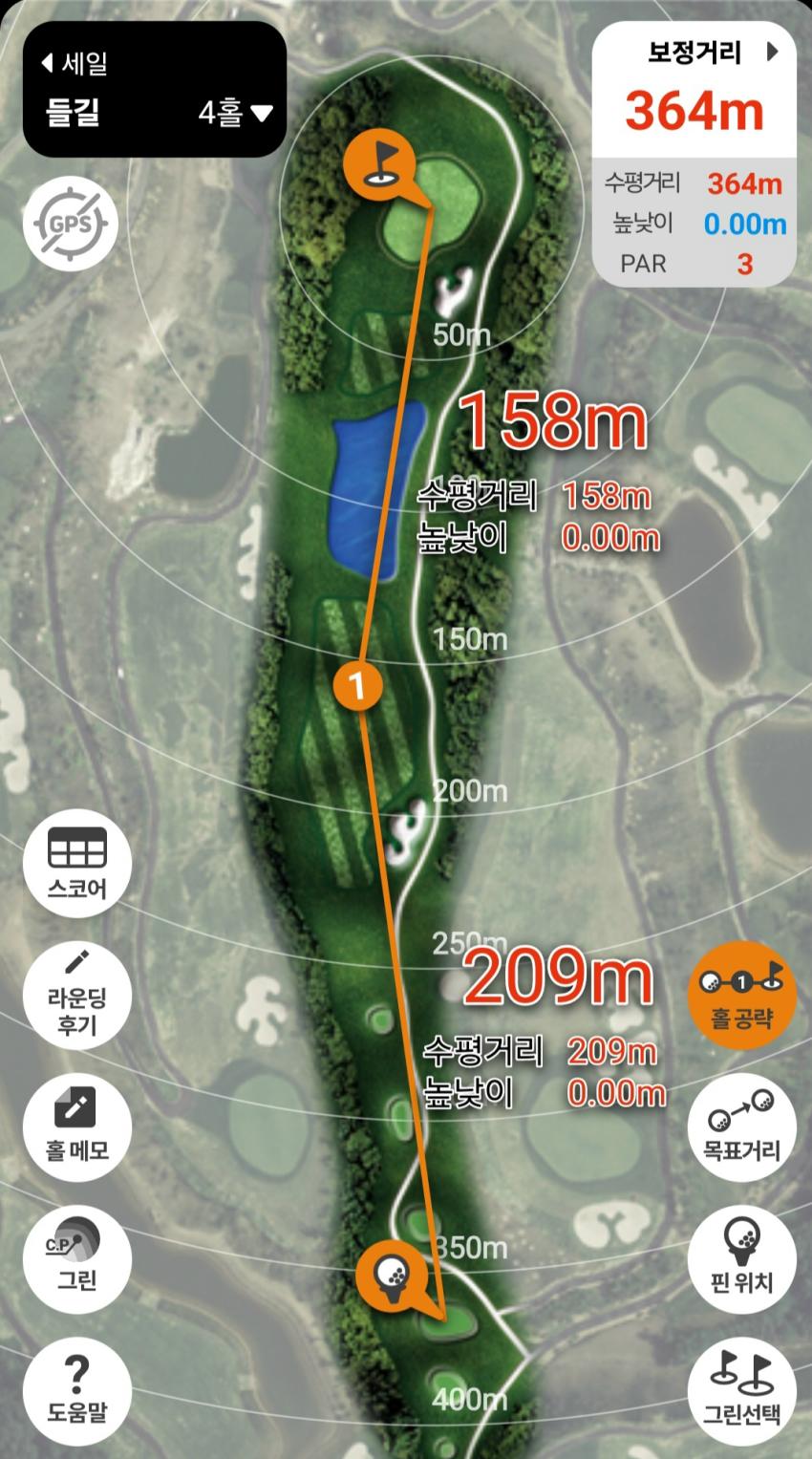Expand the 보정거리 distance panel

772,53
